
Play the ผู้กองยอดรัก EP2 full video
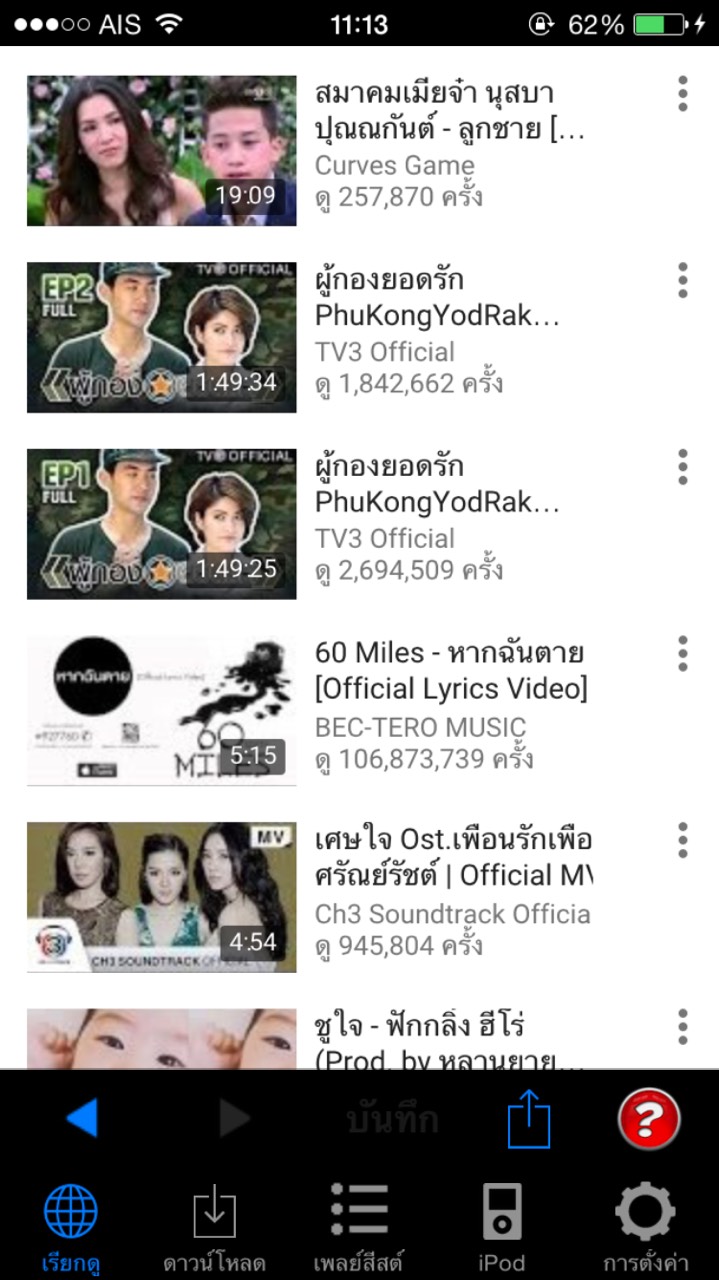coord(162,337)
